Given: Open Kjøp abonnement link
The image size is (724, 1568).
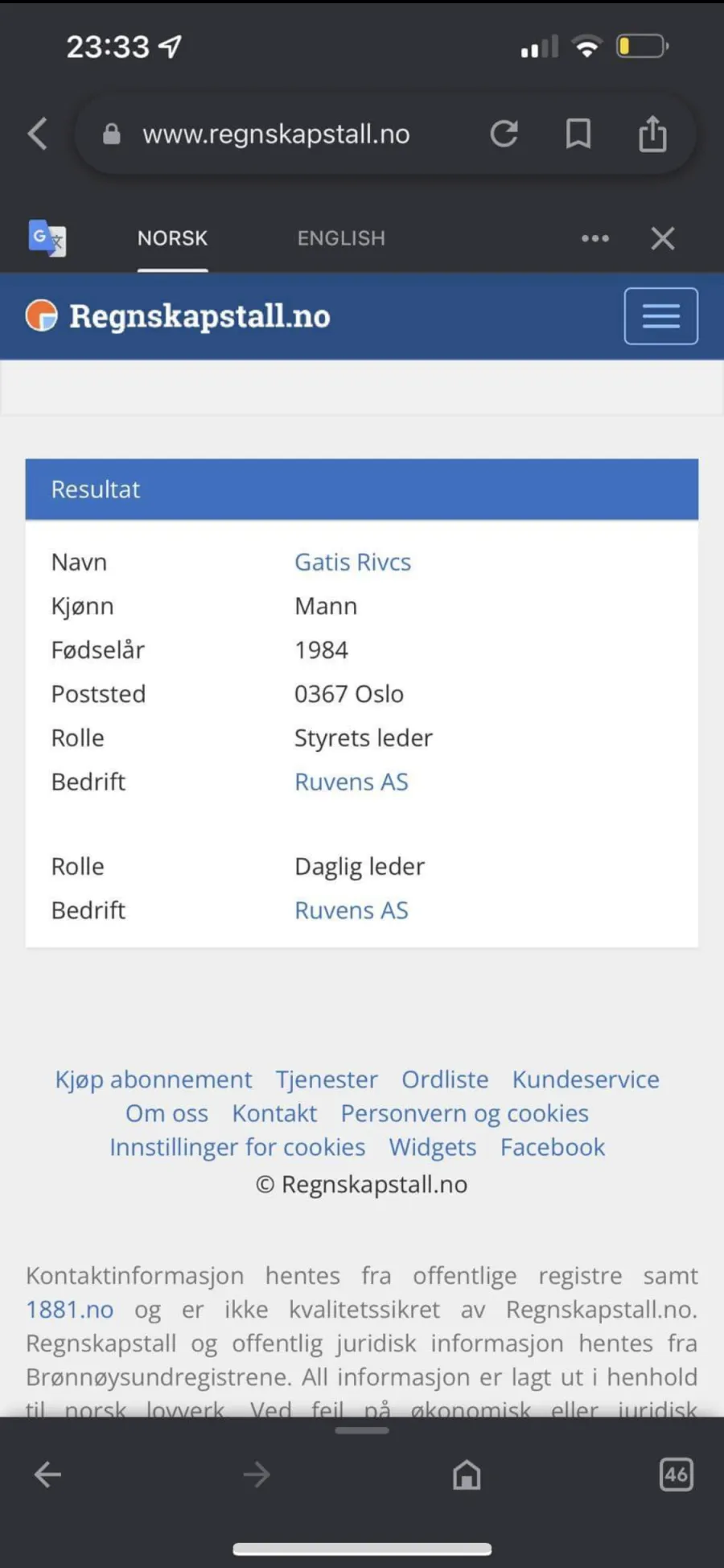Looking at the screenshot, I should point(153,1079).
